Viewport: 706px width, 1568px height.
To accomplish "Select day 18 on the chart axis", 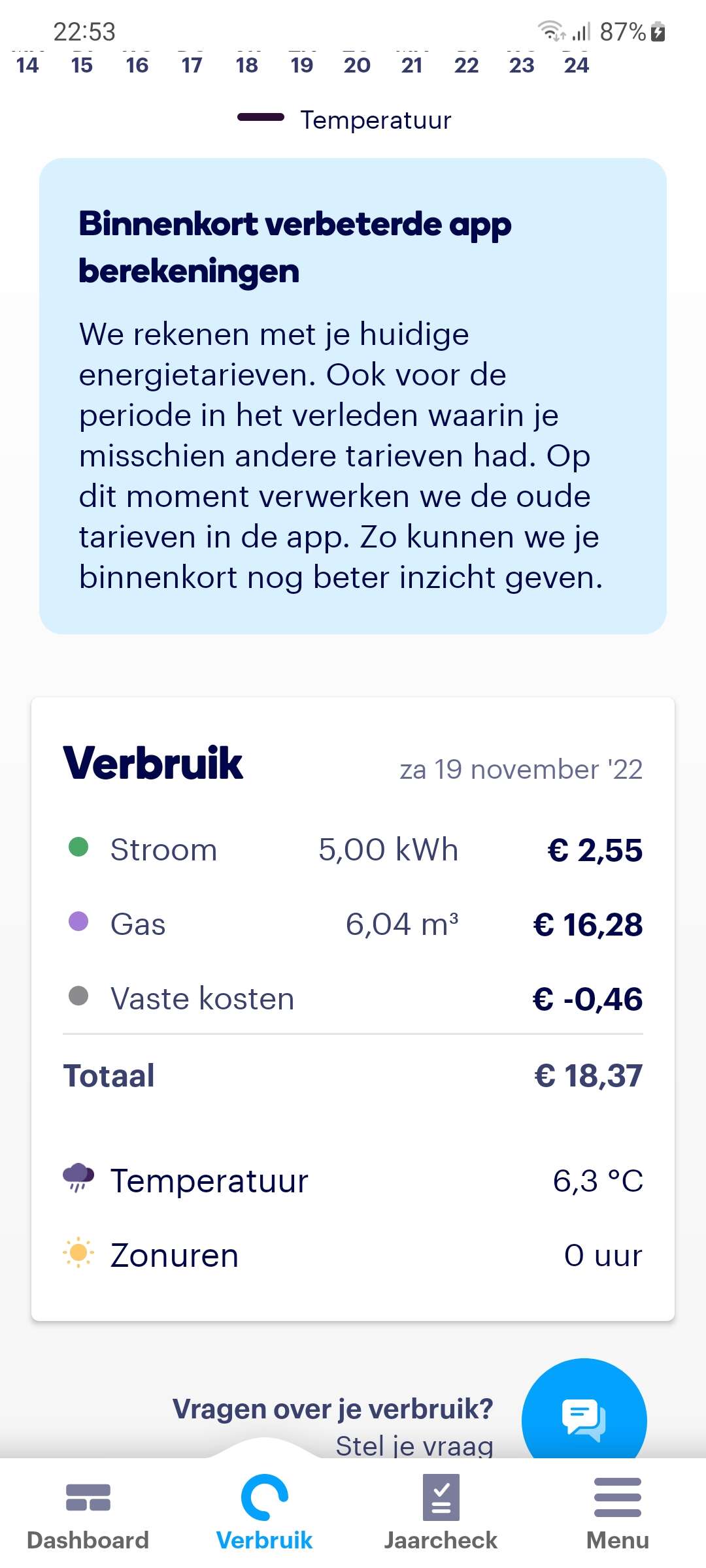I will pyautogui.click(x=247, y=65).
